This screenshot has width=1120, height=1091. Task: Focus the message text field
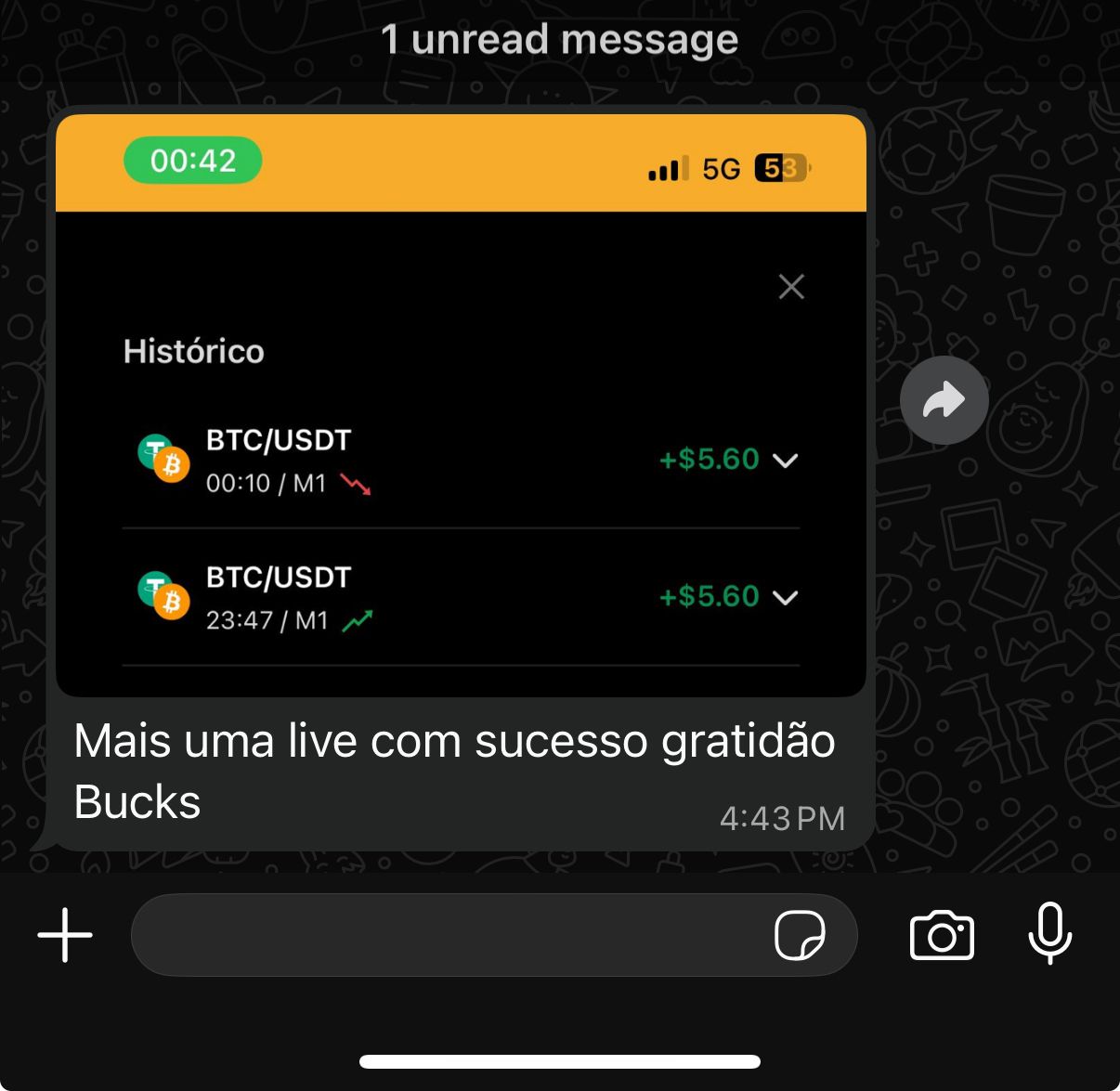pyautogui.click(x=446, y=935)
